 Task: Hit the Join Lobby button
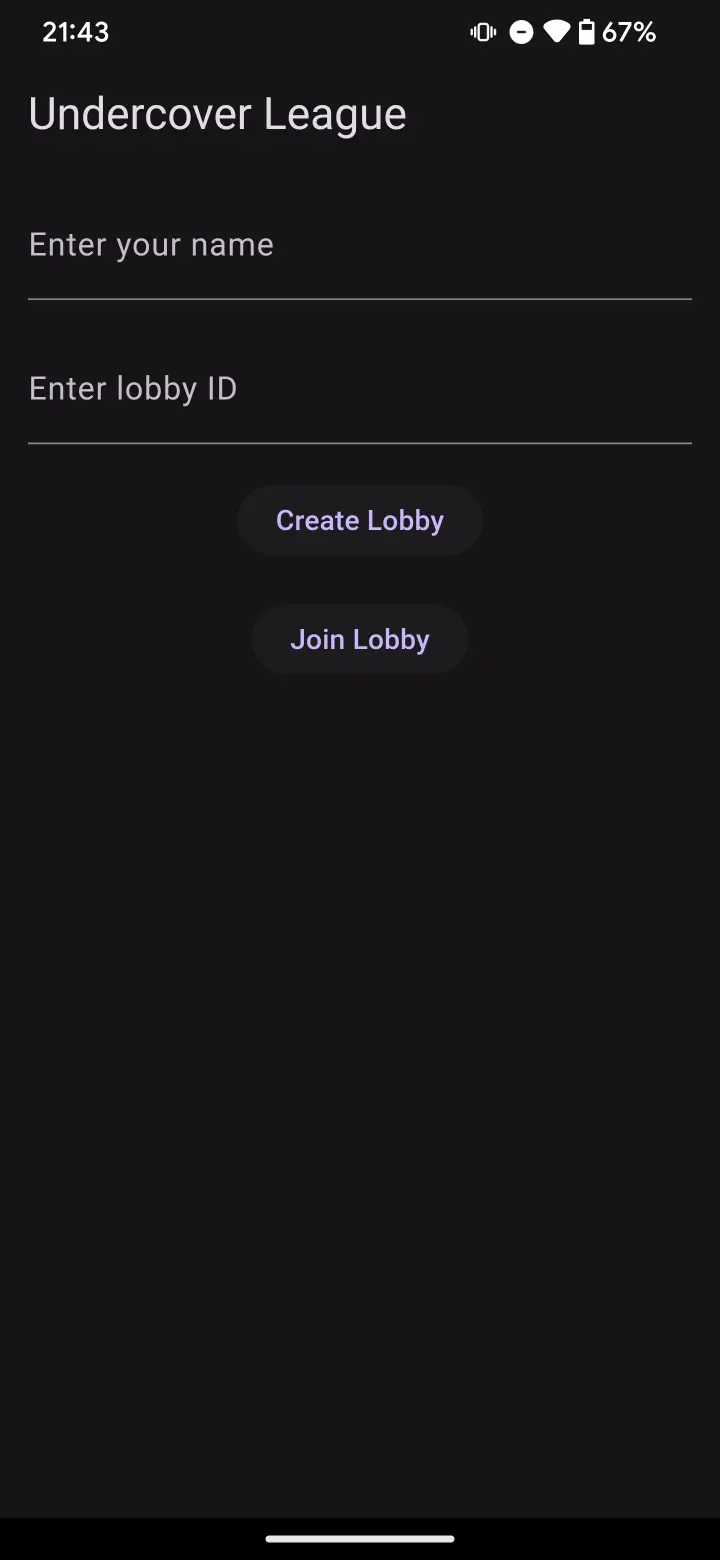[360, 640]
